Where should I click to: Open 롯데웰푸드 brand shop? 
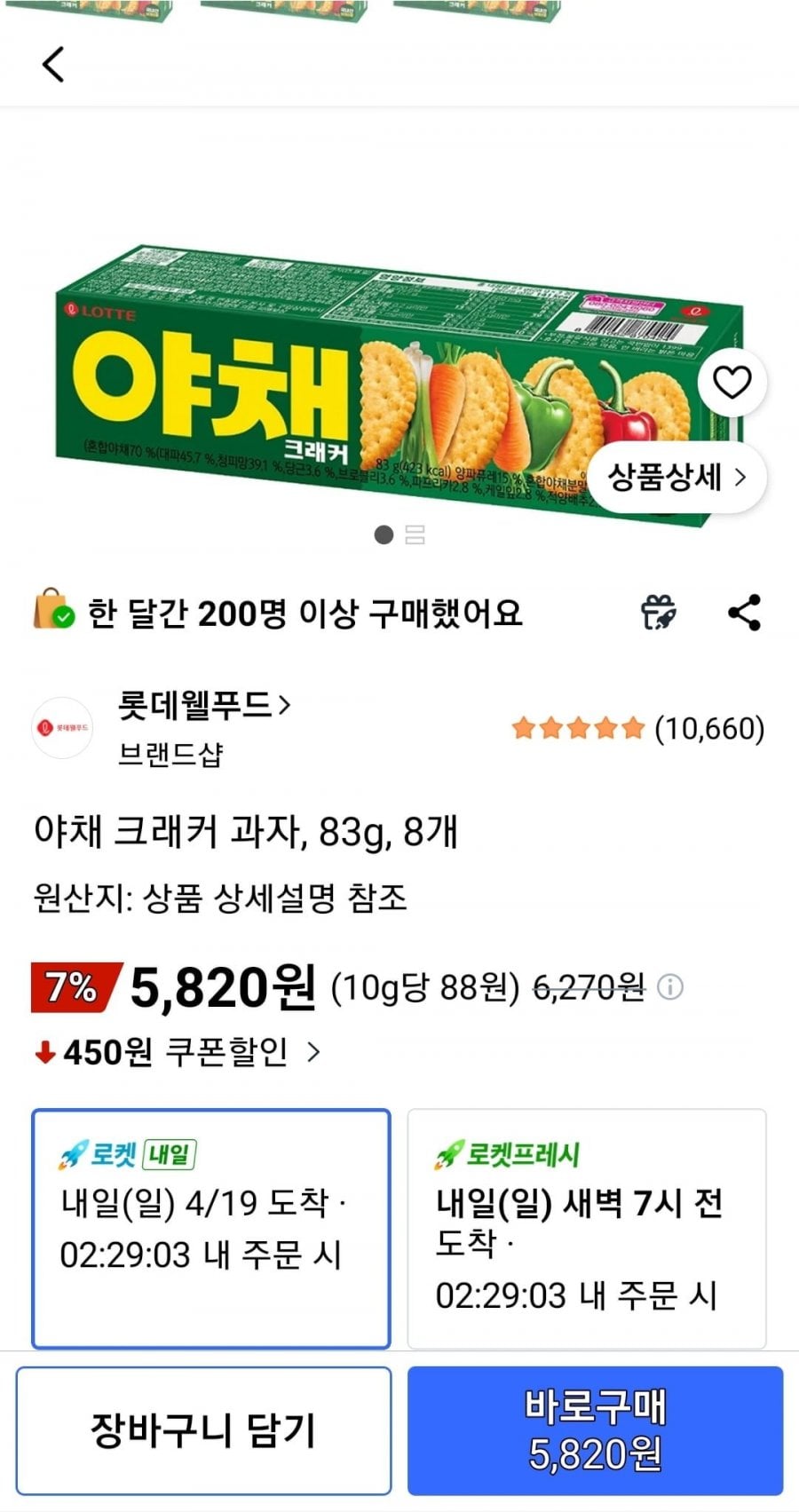[204, 706]
